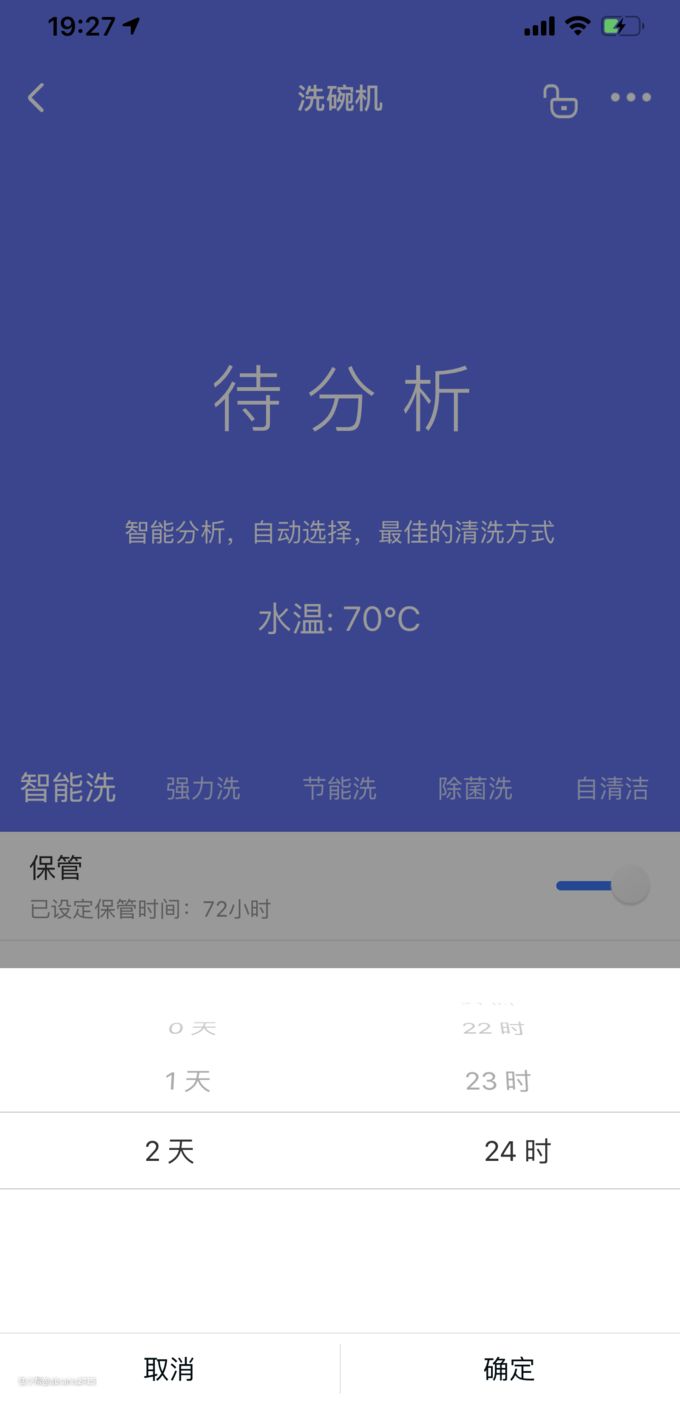Switch to the 节能洗 mode
The image size is (680, 1405).
(x=340, y=789)
